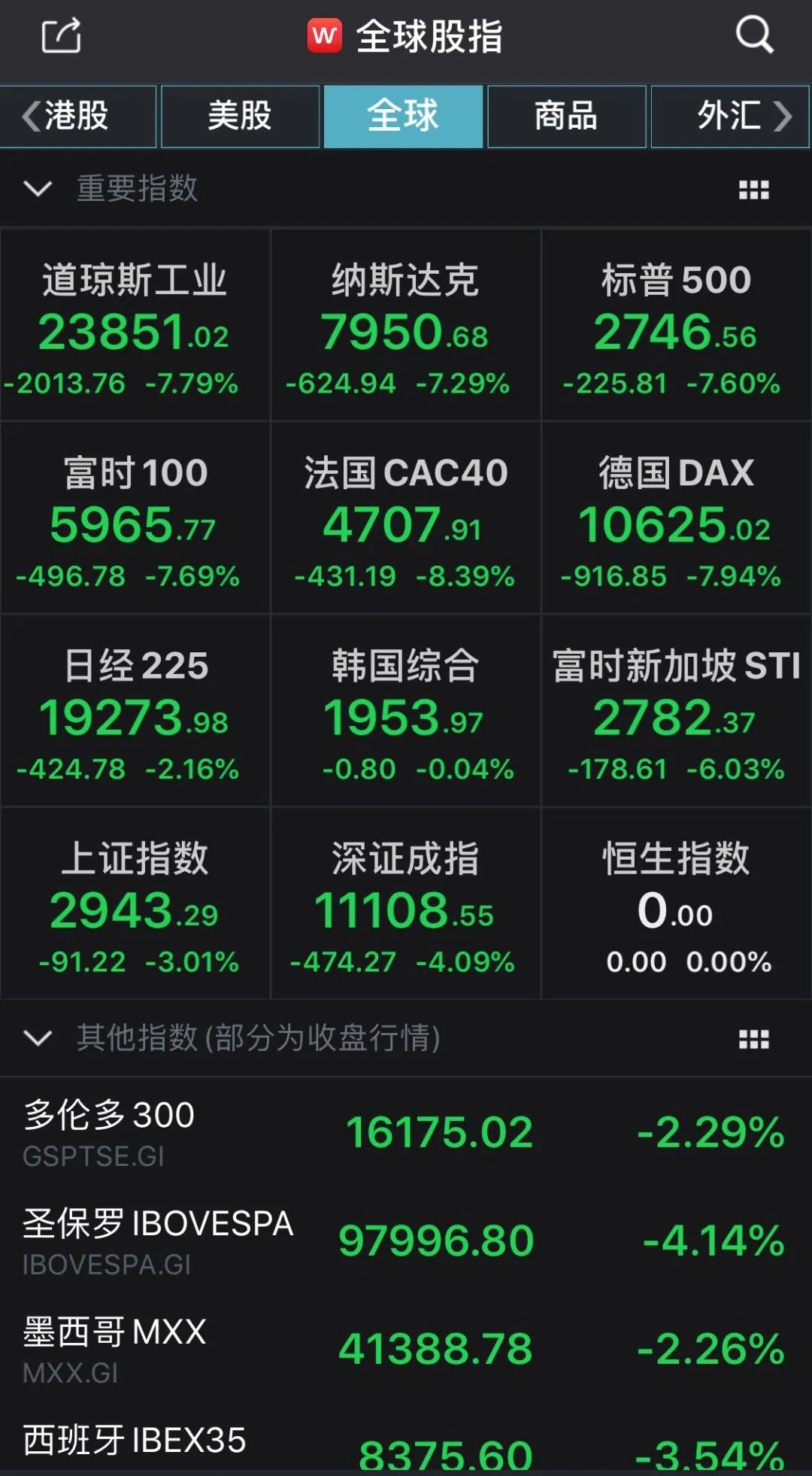The height and width of the screenshot is (1476, 812).
Task: Open the 道琼斯工业 index card
Action: coord(135,325)
